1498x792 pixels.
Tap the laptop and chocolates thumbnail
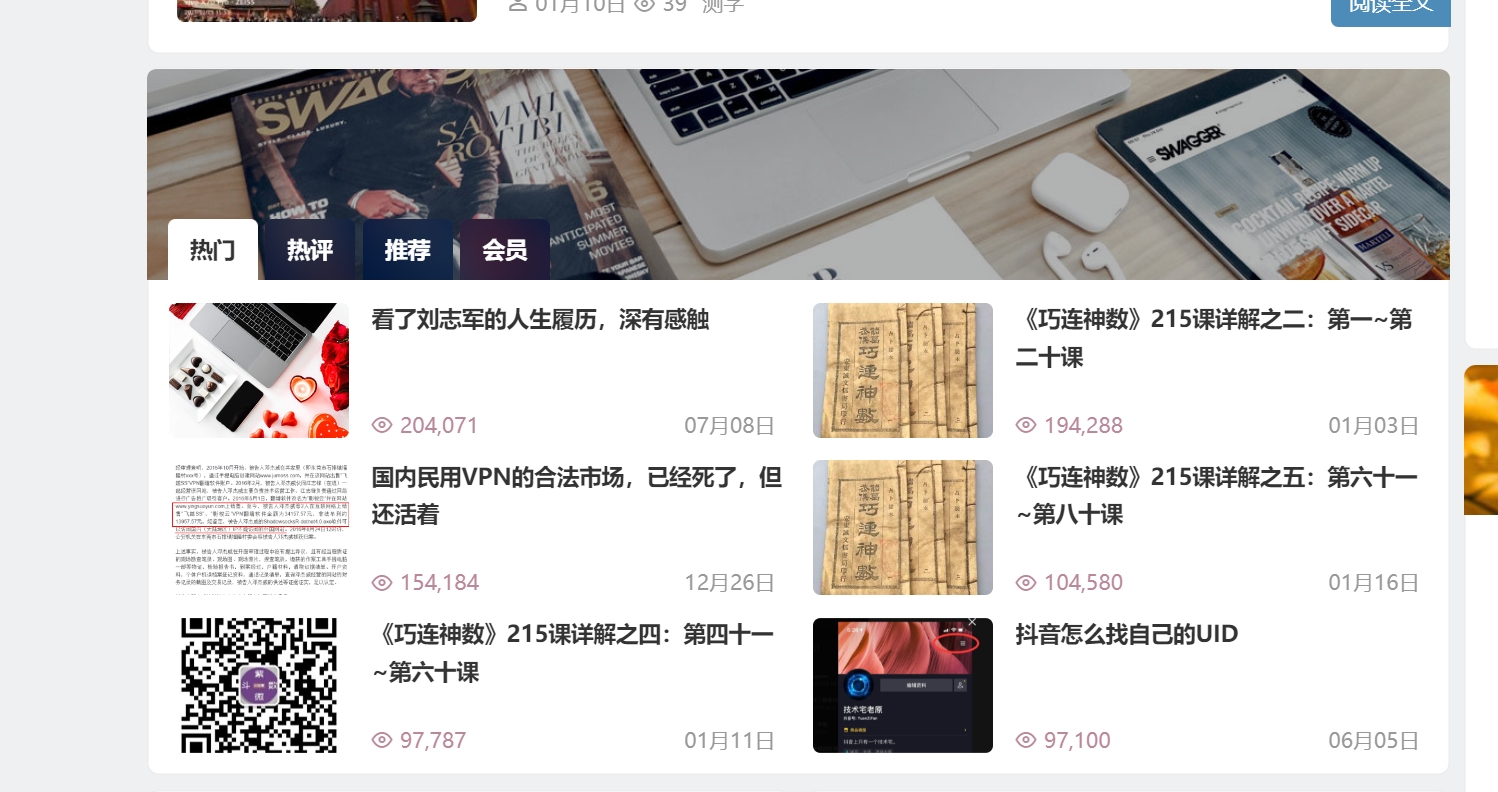click(259, 370)
